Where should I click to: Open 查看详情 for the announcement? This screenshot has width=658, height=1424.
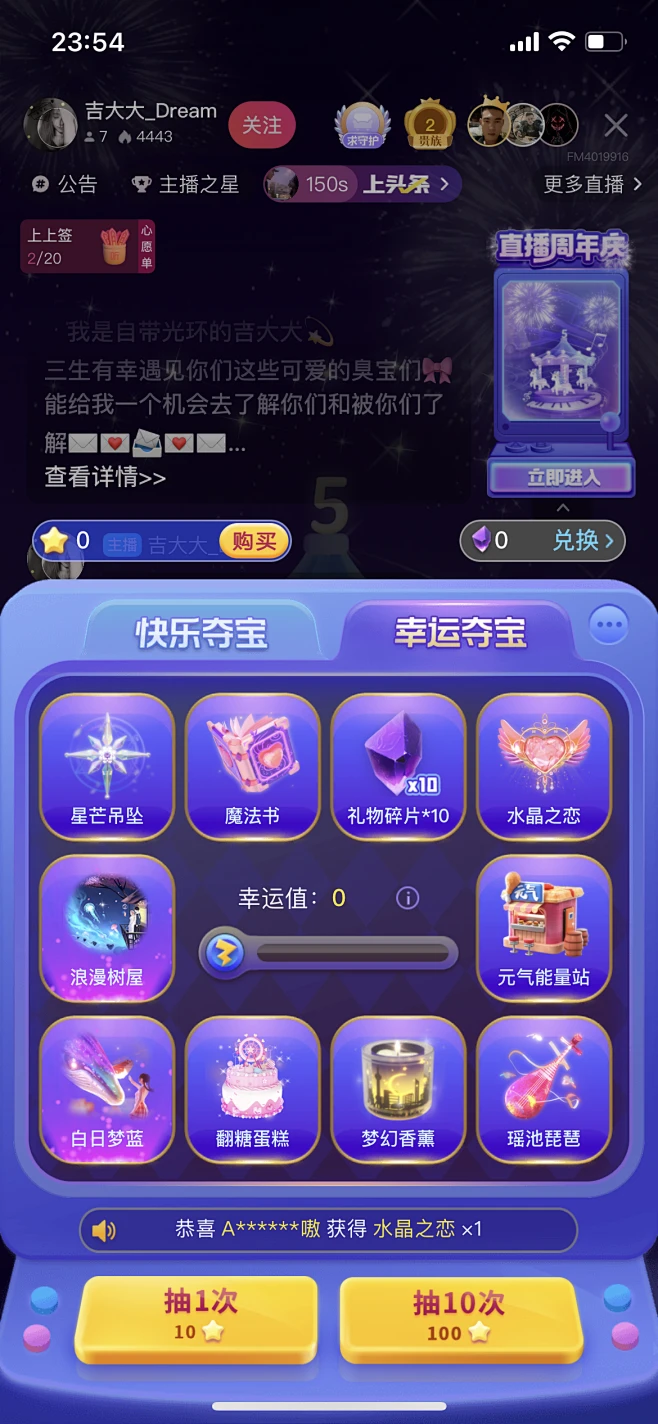point(105,477)
